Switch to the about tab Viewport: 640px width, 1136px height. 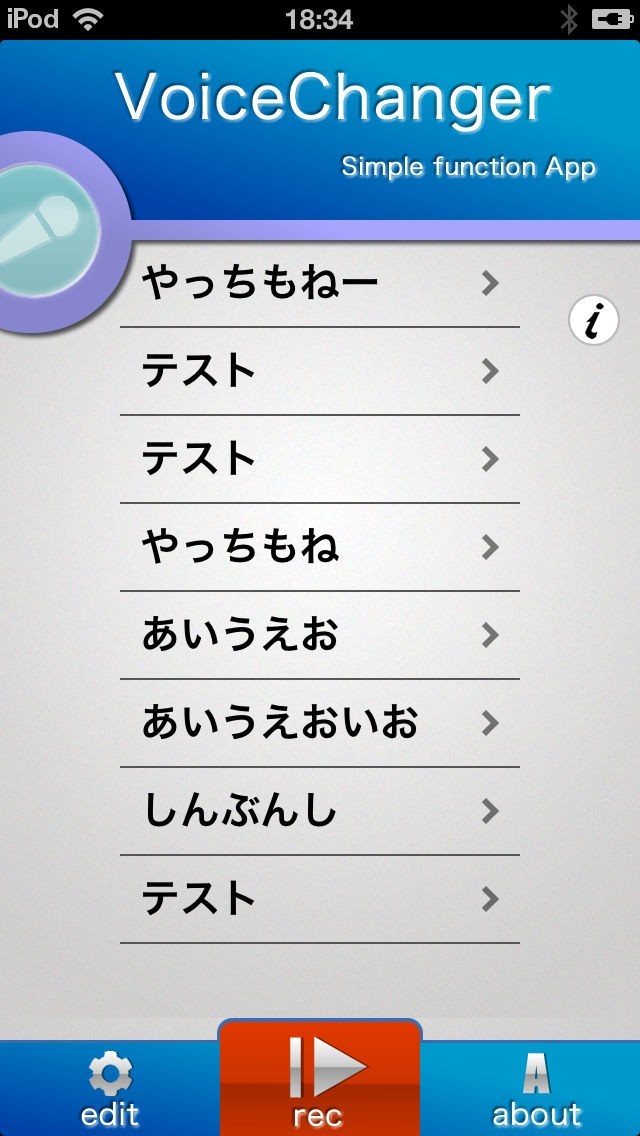(x=536, y=1090)
